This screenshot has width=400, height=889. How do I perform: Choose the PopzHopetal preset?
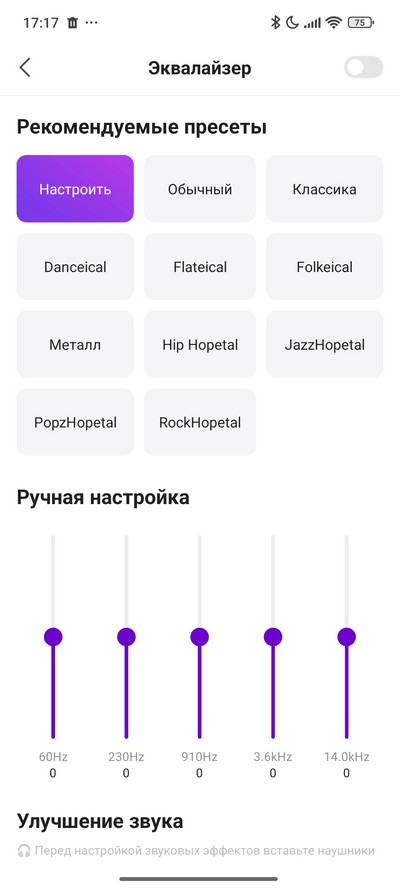pos(75,422)
